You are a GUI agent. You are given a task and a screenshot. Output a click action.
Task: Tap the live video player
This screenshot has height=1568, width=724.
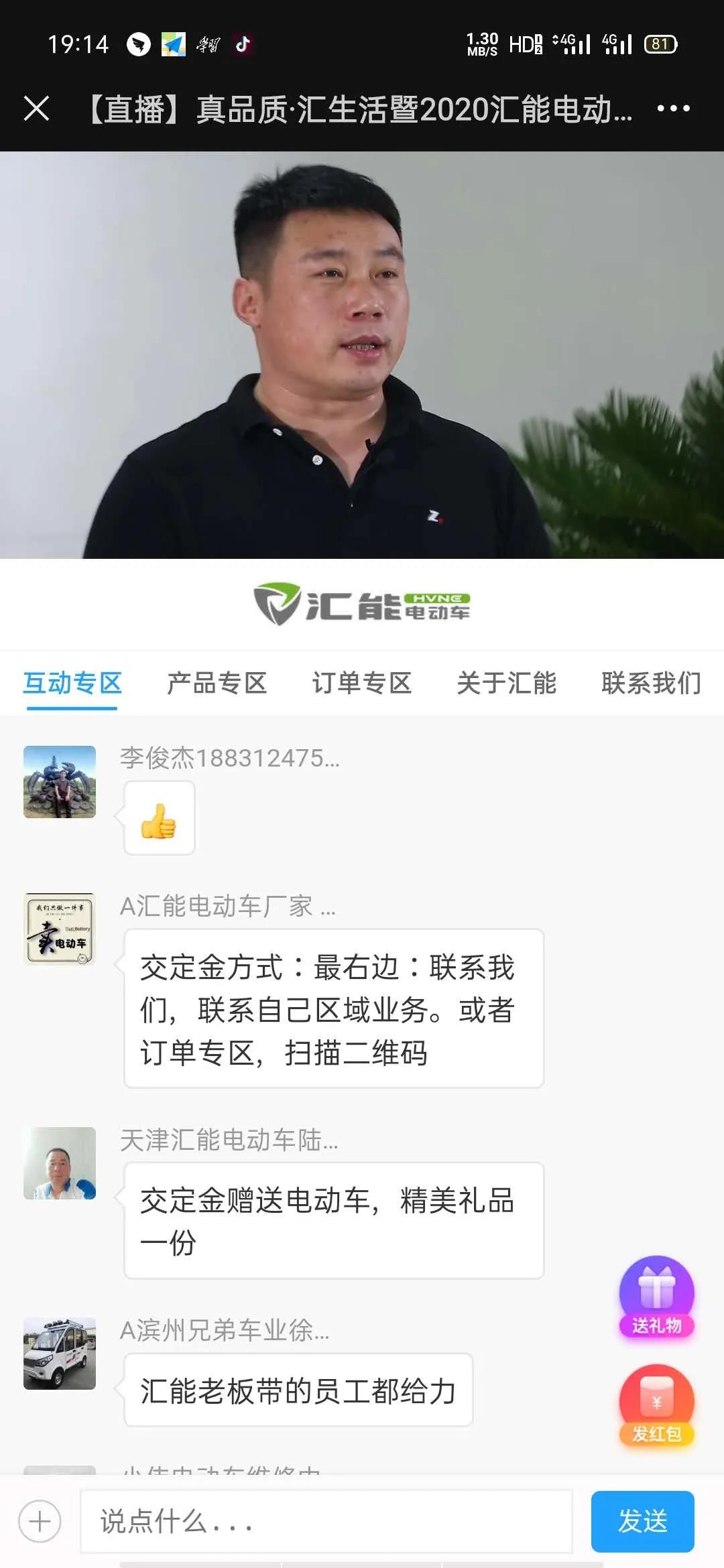(x=362, y=355)
